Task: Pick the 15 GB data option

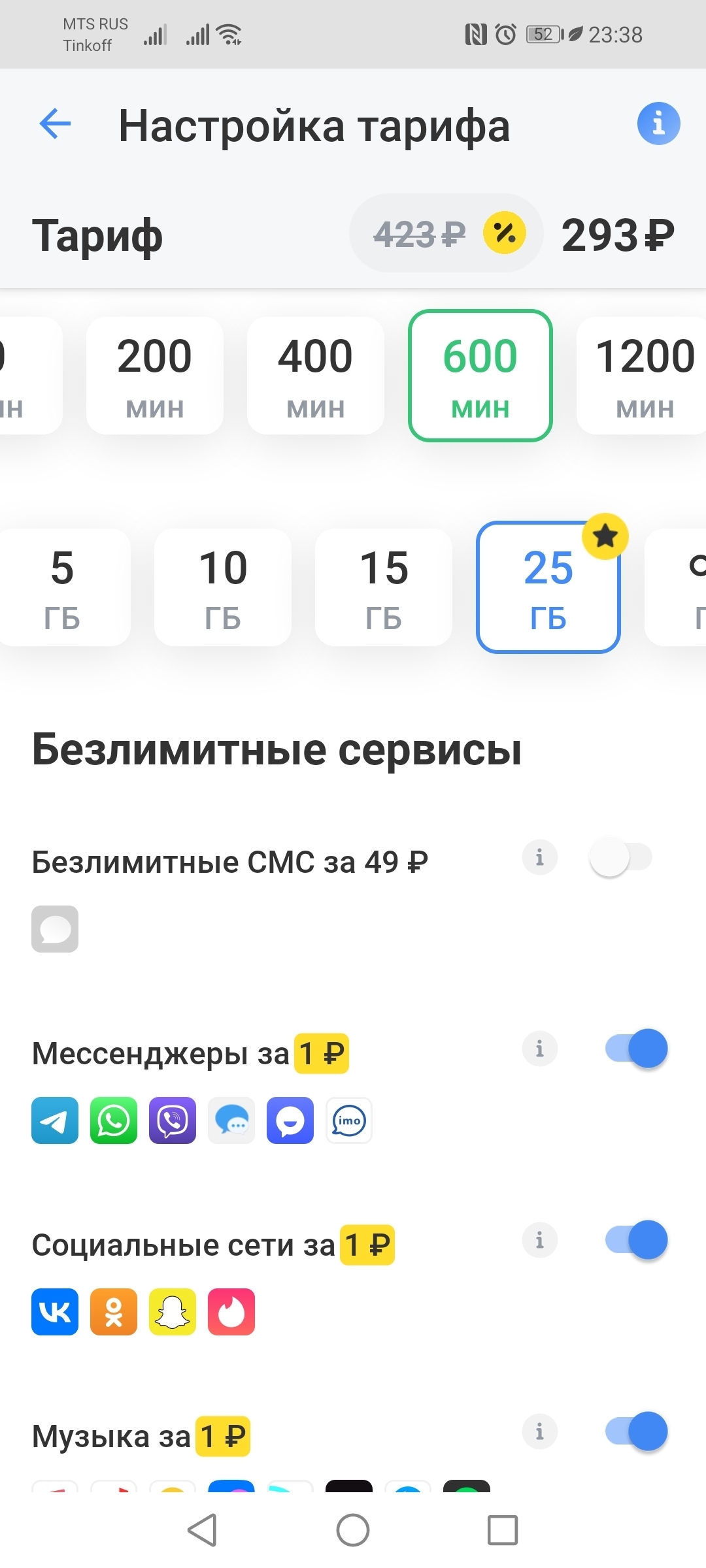Action: 384,587
